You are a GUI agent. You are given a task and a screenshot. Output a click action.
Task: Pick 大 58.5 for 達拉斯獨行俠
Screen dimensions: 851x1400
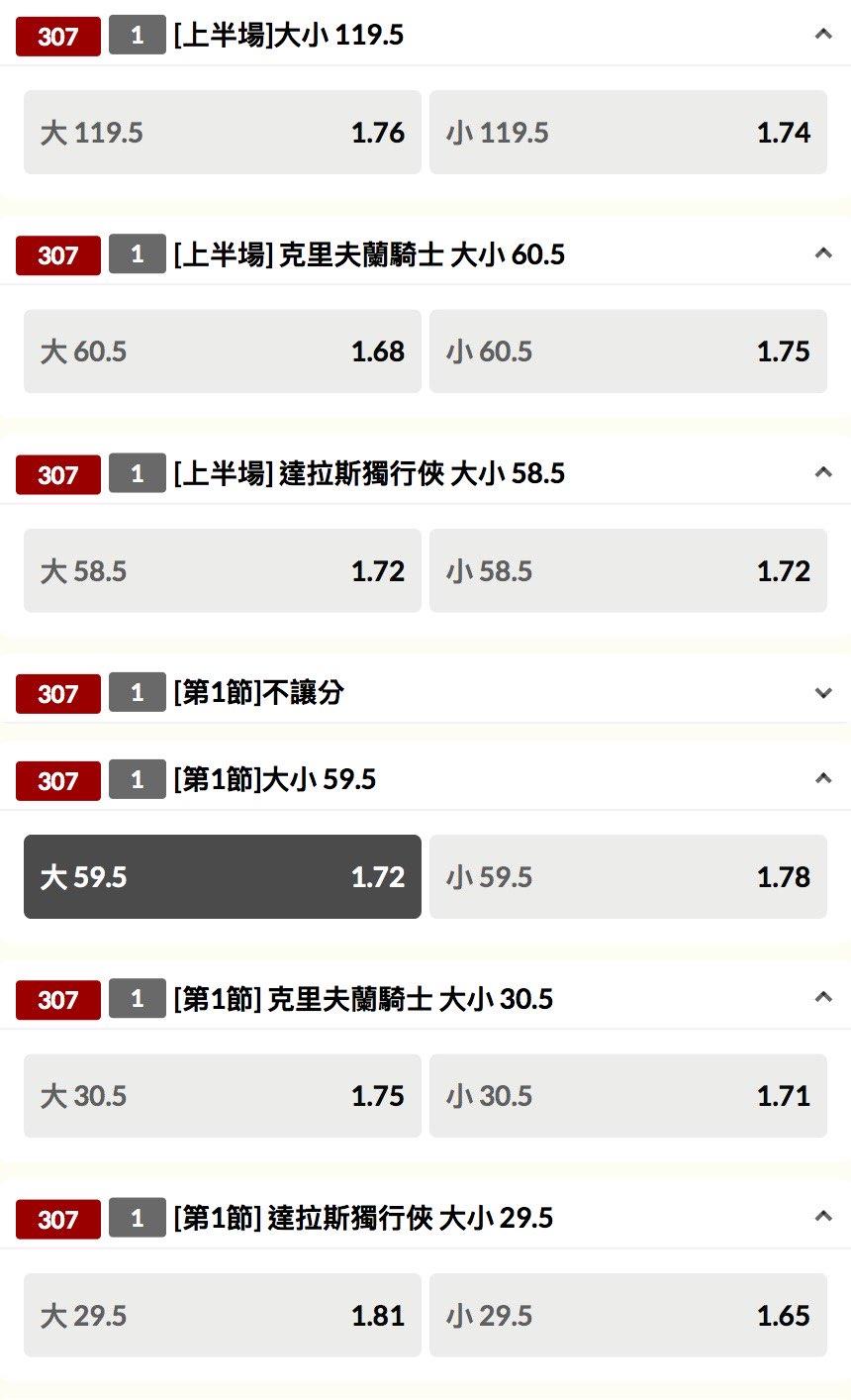tap(222, 571)
